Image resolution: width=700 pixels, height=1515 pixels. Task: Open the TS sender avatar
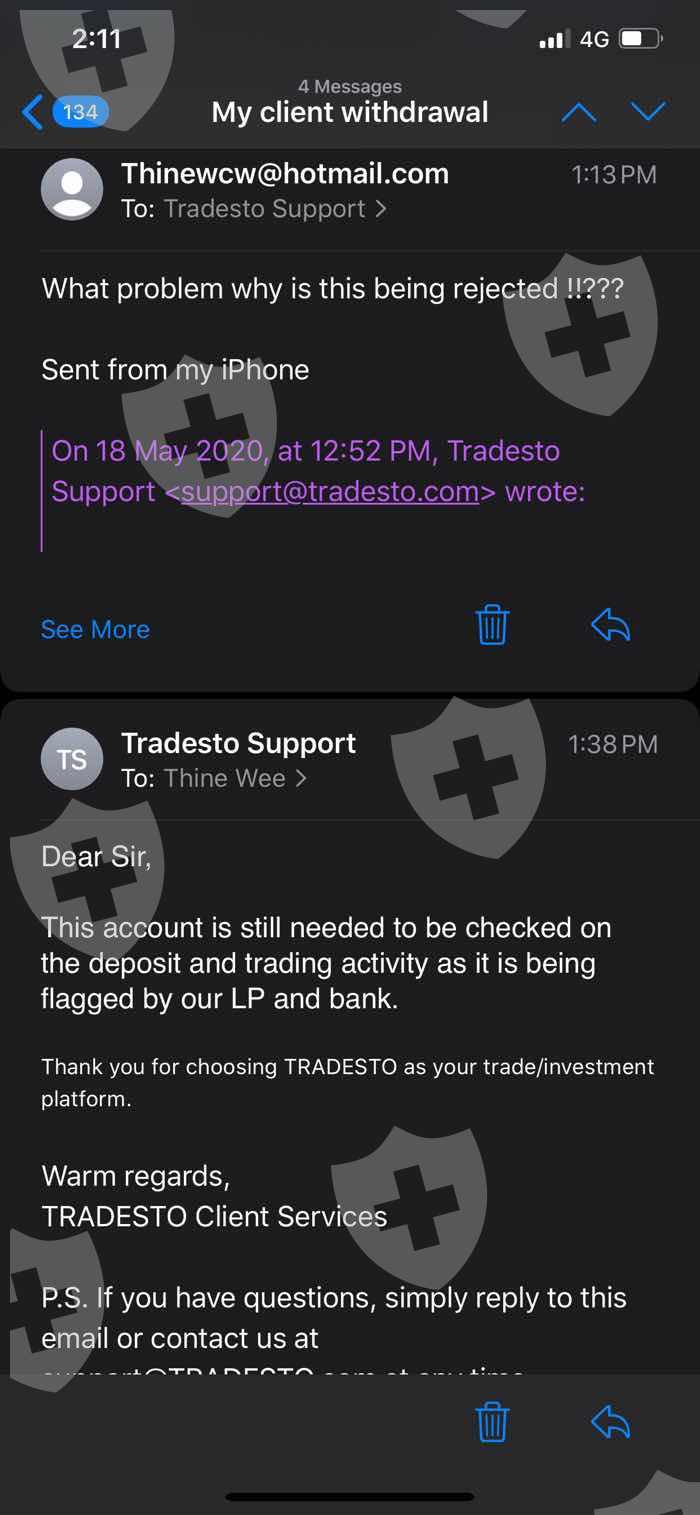(x=72, y=759)
